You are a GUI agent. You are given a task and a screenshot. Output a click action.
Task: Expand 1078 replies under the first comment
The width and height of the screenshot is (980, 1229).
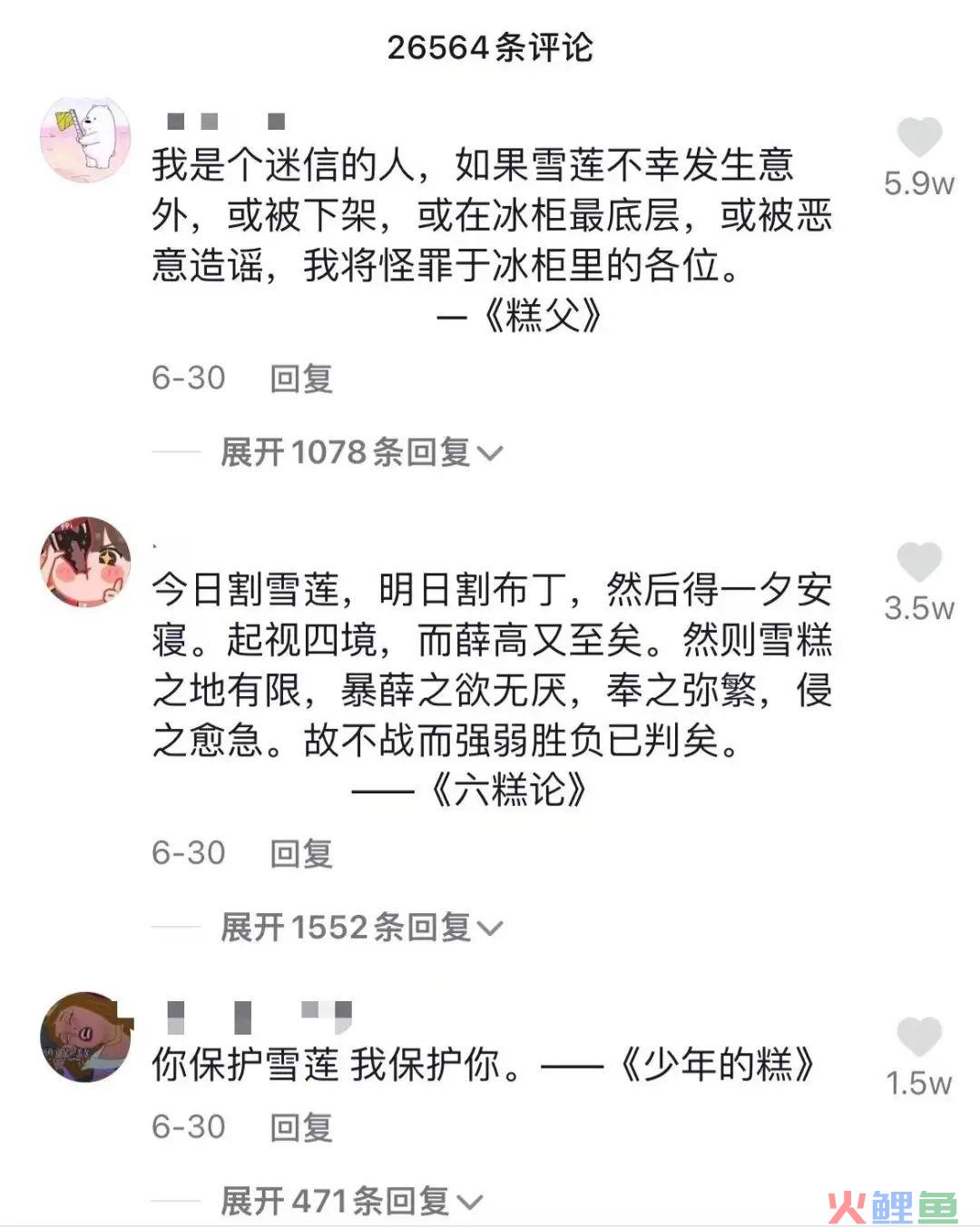click(x=360, y=452)
